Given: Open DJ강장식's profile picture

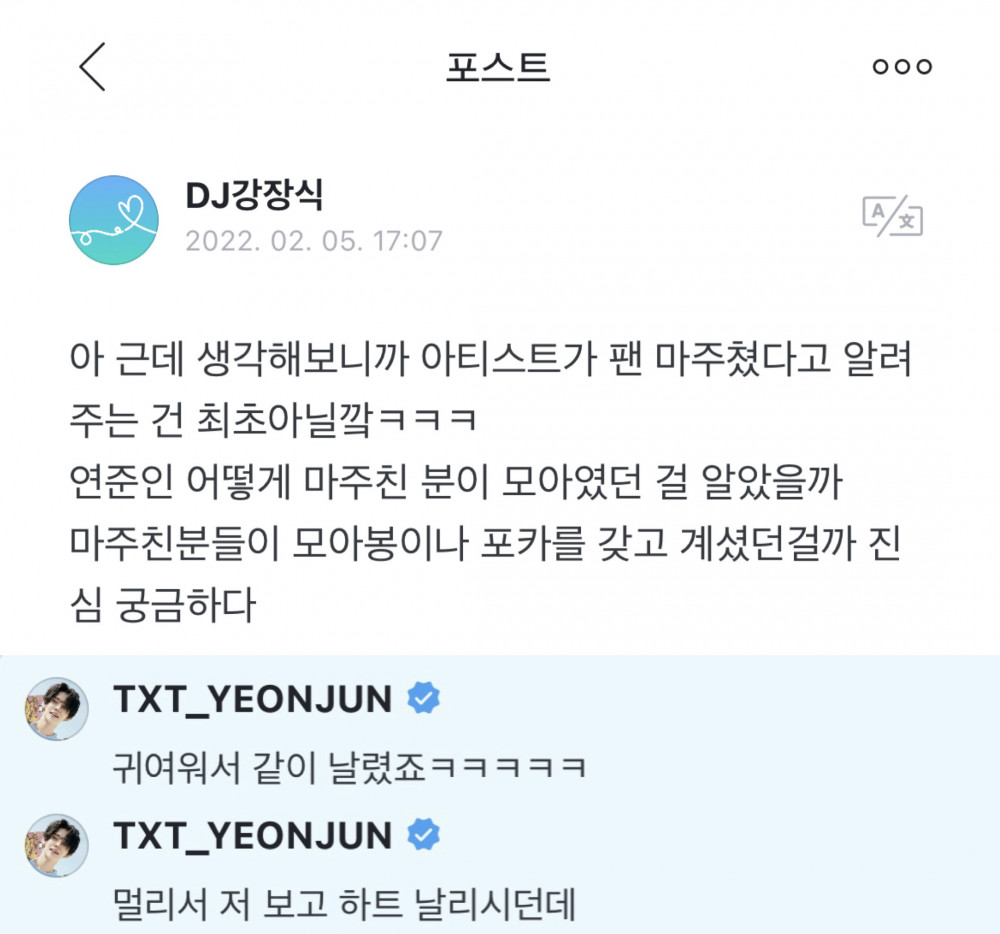Looking at the screenshot, I should click(x=113, y=221).
